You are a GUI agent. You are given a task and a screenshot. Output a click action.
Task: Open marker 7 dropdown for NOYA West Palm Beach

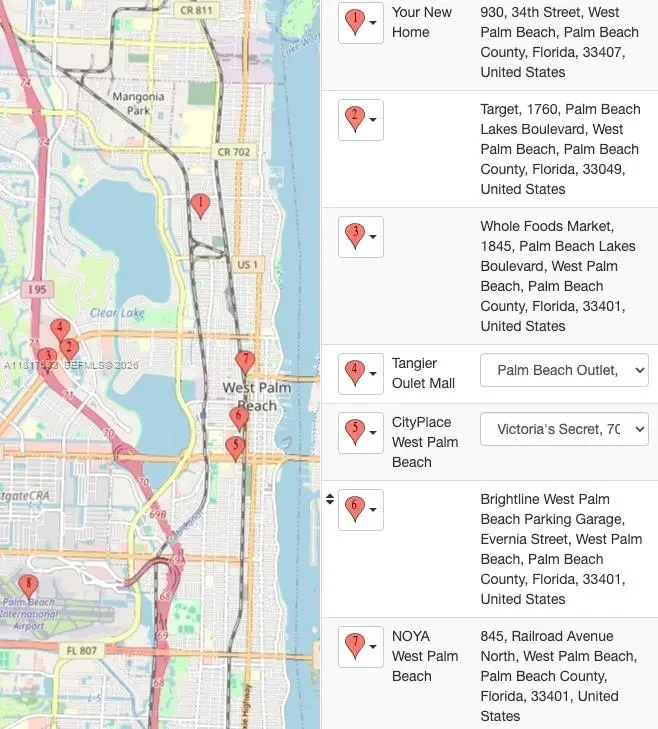(x=361, y=647)
